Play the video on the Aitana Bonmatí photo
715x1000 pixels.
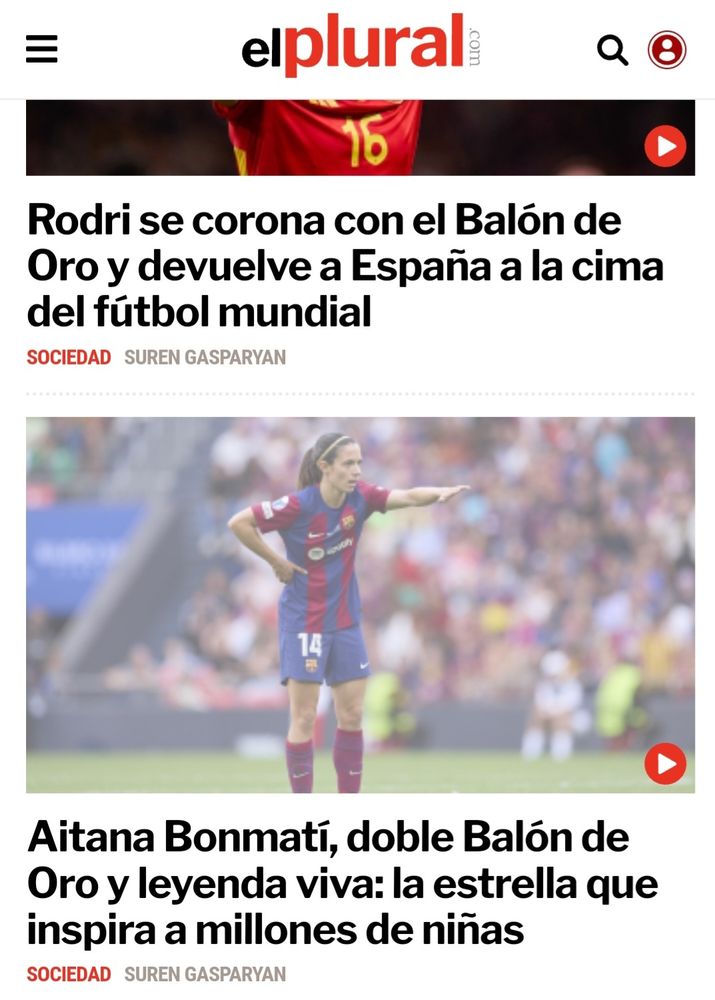point(665,763)
